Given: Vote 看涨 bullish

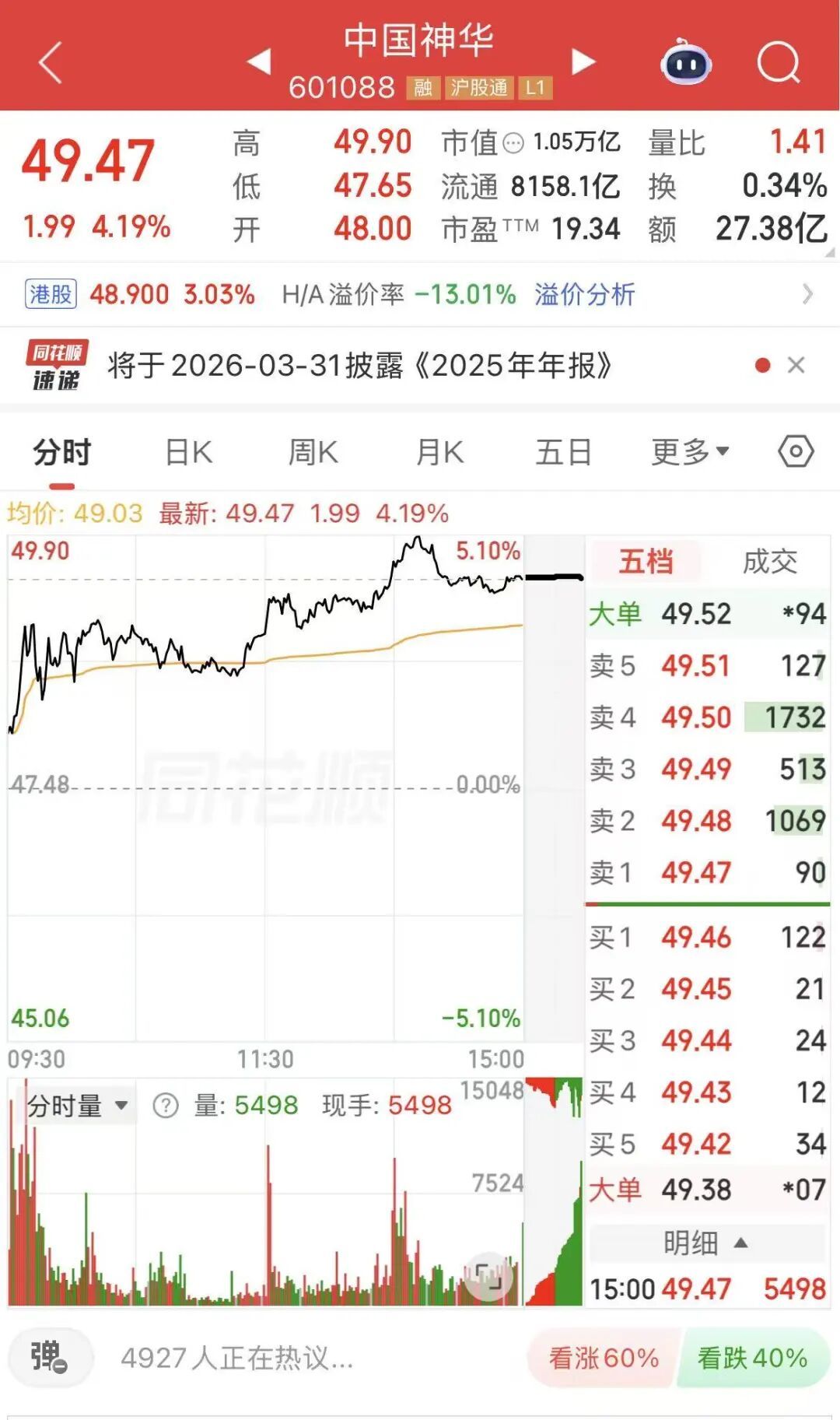Looking at the screenshot, I should (604, 1358).
